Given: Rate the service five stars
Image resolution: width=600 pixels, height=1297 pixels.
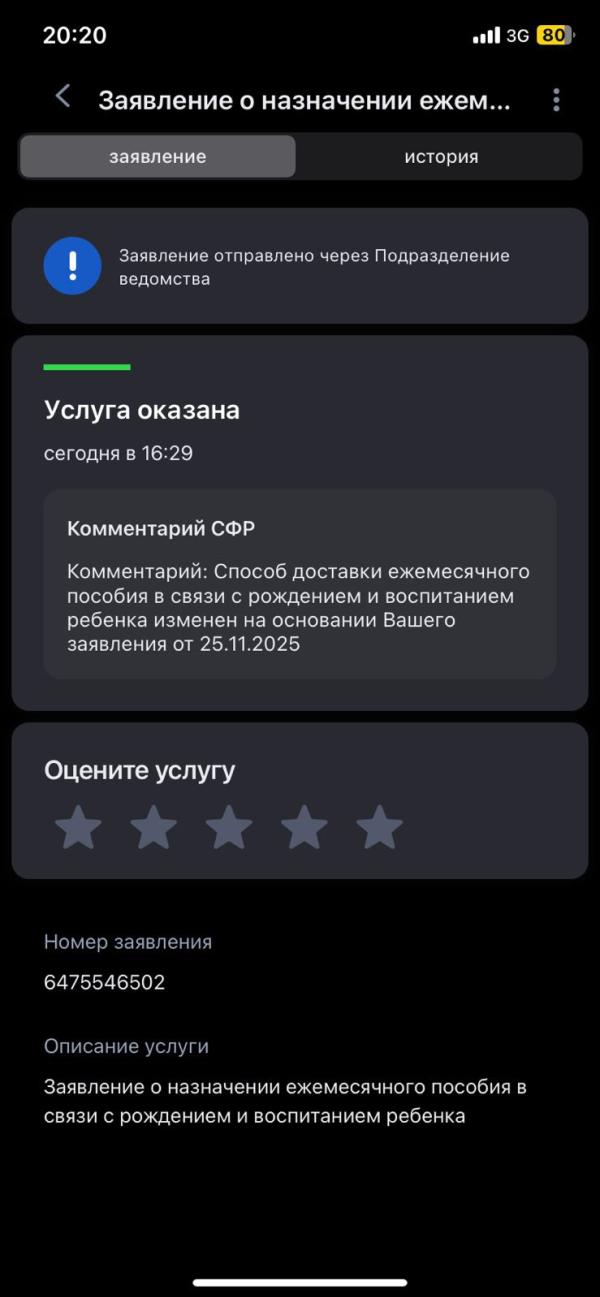Looking at the screenshot, I should pos(380,828).
